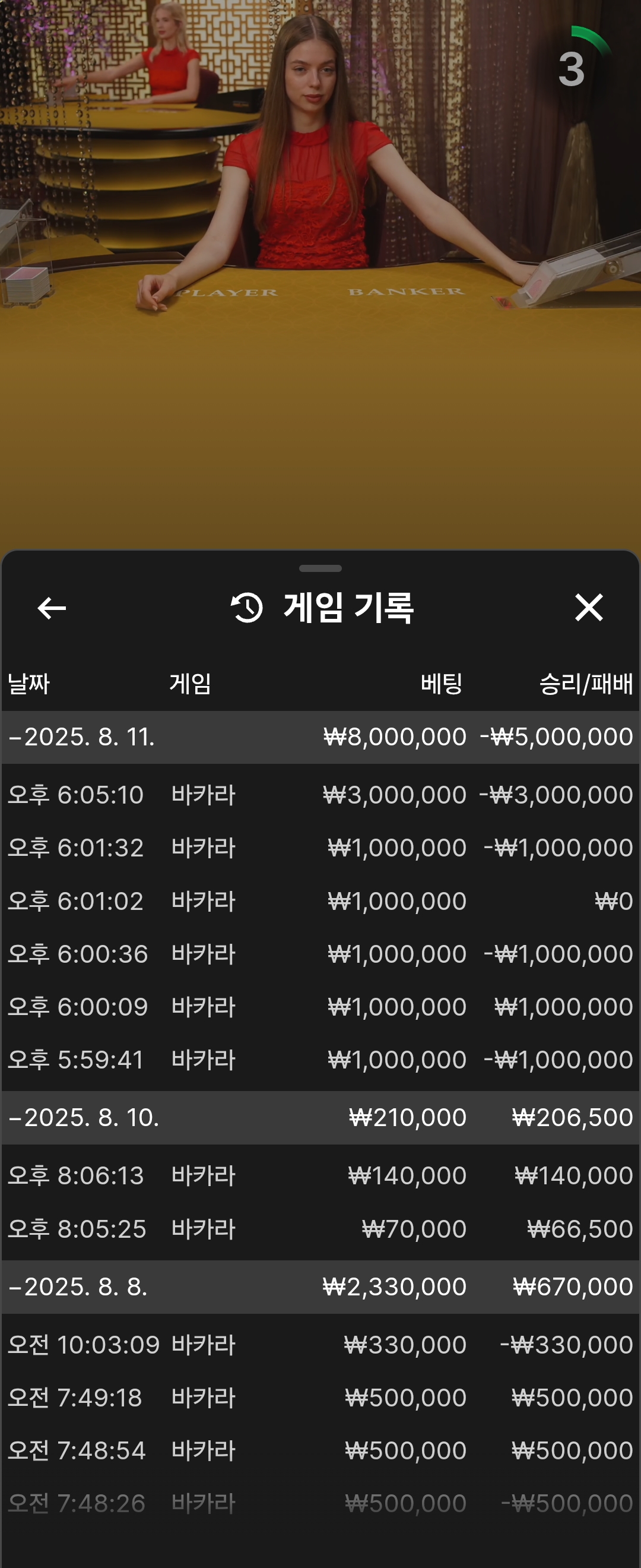641x1568 pixels.
Task: Select the 오후 6:00:36 바카라 entry
Action: pos(320,954)
